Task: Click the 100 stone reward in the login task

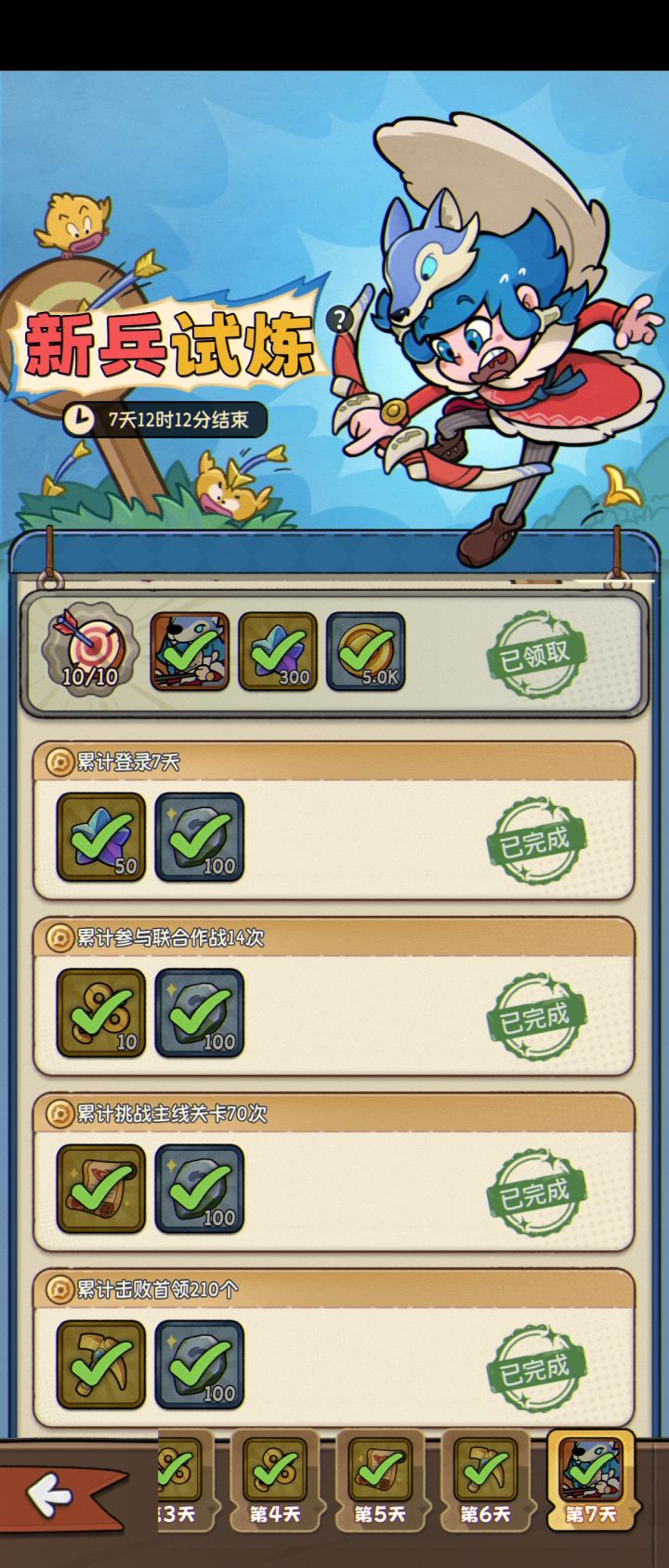Action: click(197, 834)
